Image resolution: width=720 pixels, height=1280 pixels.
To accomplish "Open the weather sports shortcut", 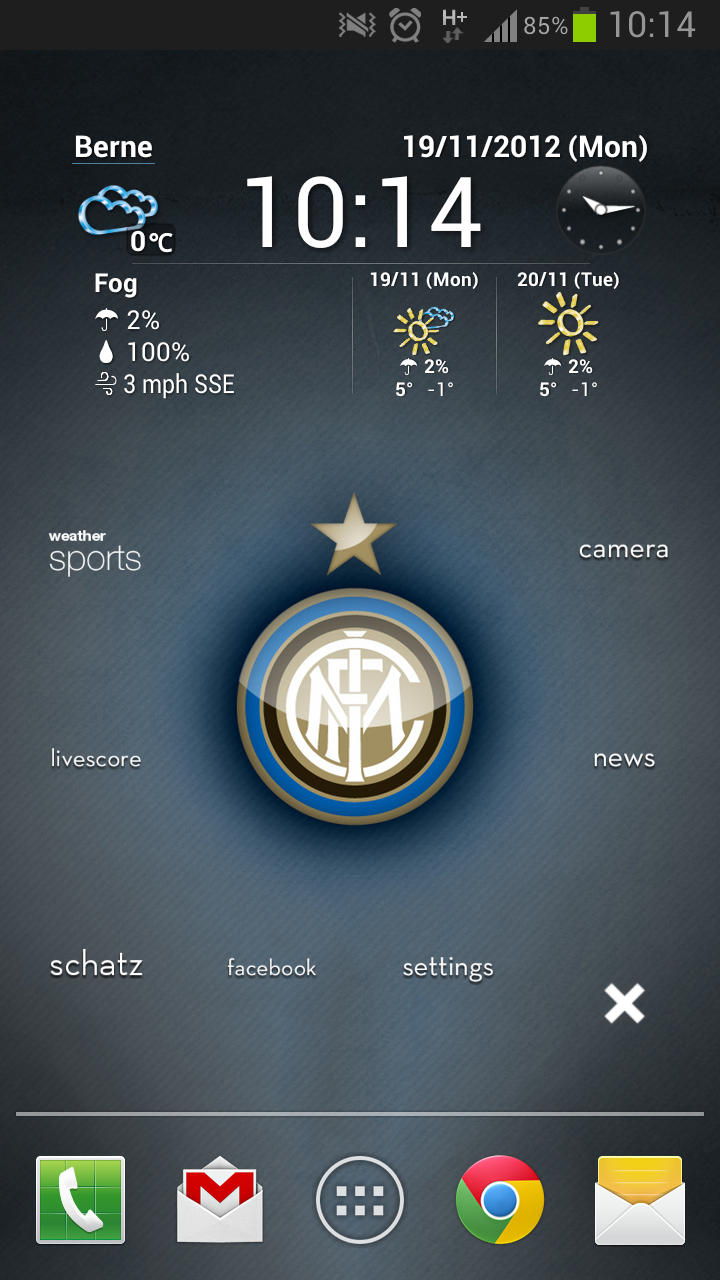I will tap(95, 553).
